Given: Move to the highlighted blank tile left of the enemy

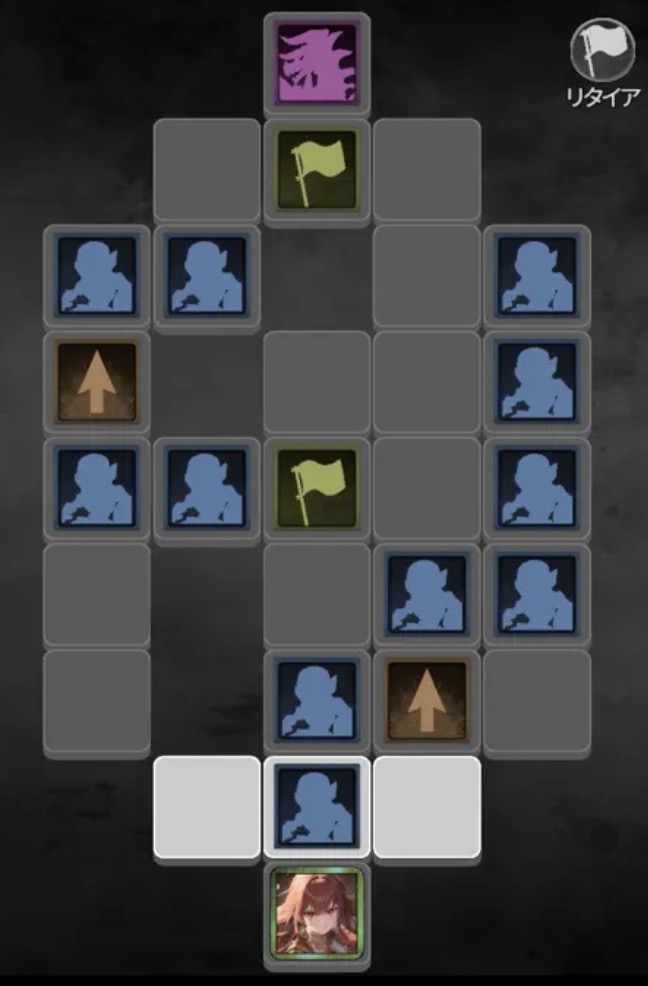Looking at the screenshot, I should tap(207, 807).
